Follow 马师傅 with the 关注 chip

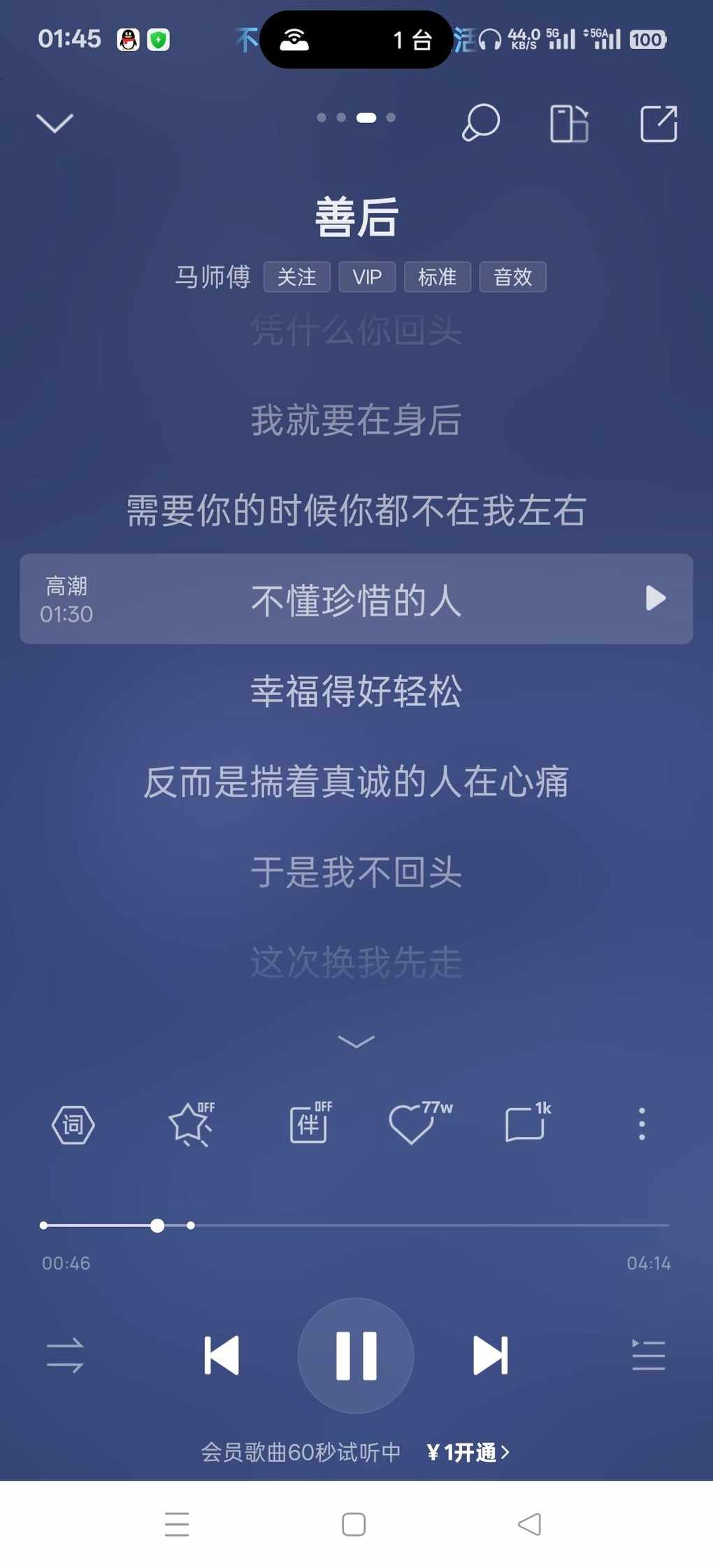(x=296, y=277)
